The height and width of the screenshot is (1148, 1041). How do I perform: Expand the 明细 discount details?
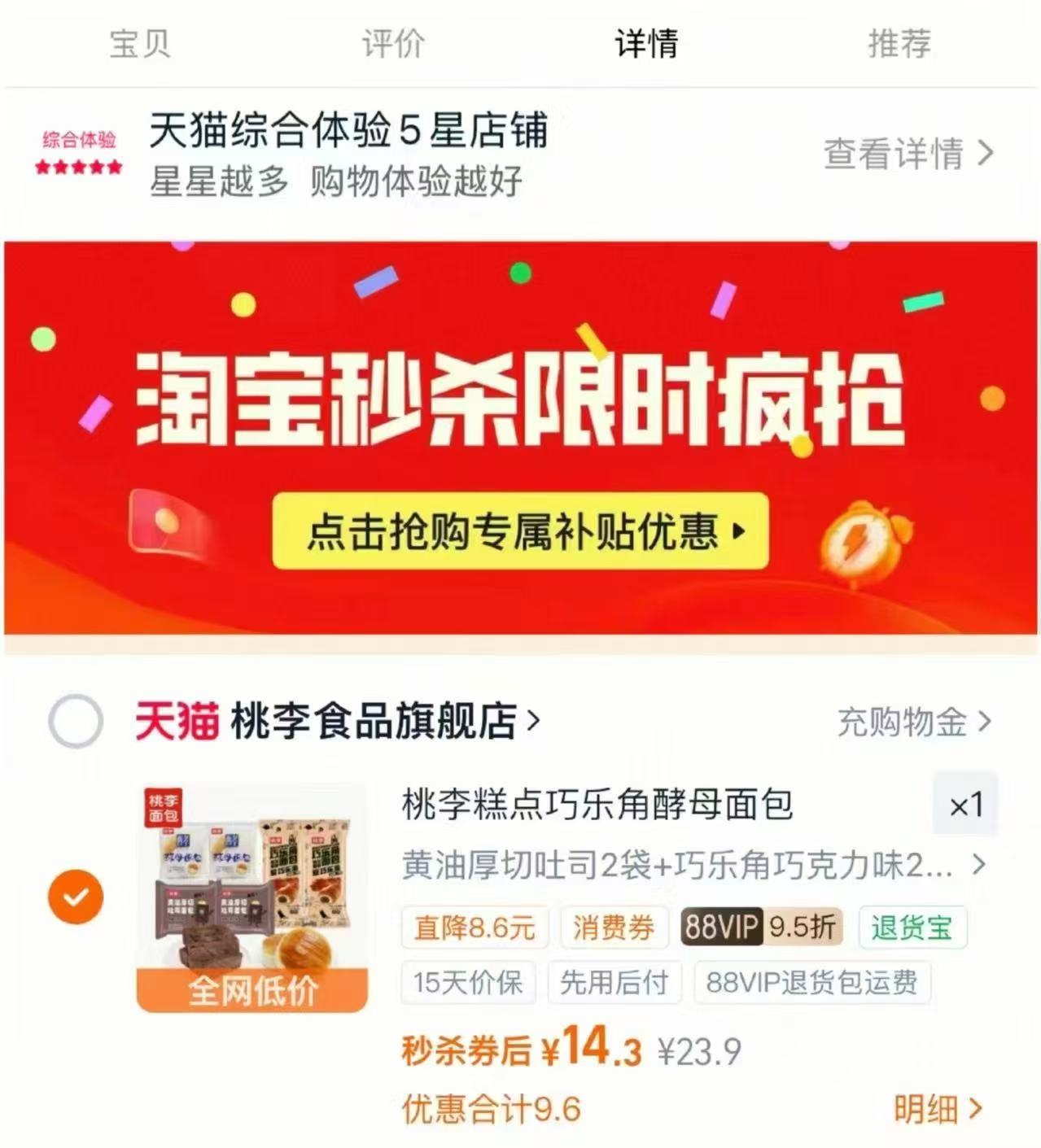[940, 1107]
